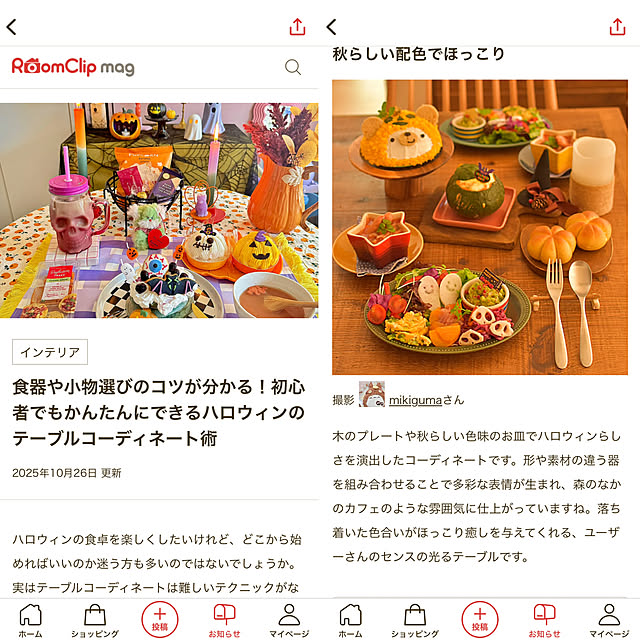Screen dimensions: 640x640
Task: Tap the インテリア category chip
Action: [x=50, y=351]
